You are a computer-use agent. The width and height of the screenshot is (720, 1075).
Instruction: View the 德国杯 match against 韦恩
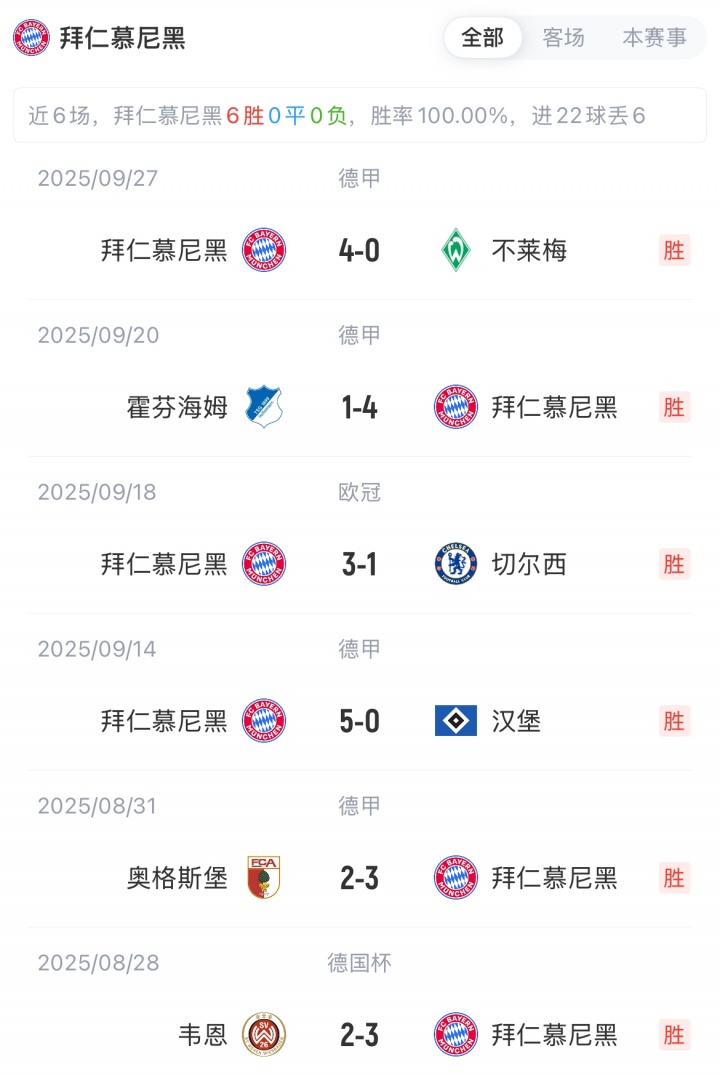point(360,1035)
